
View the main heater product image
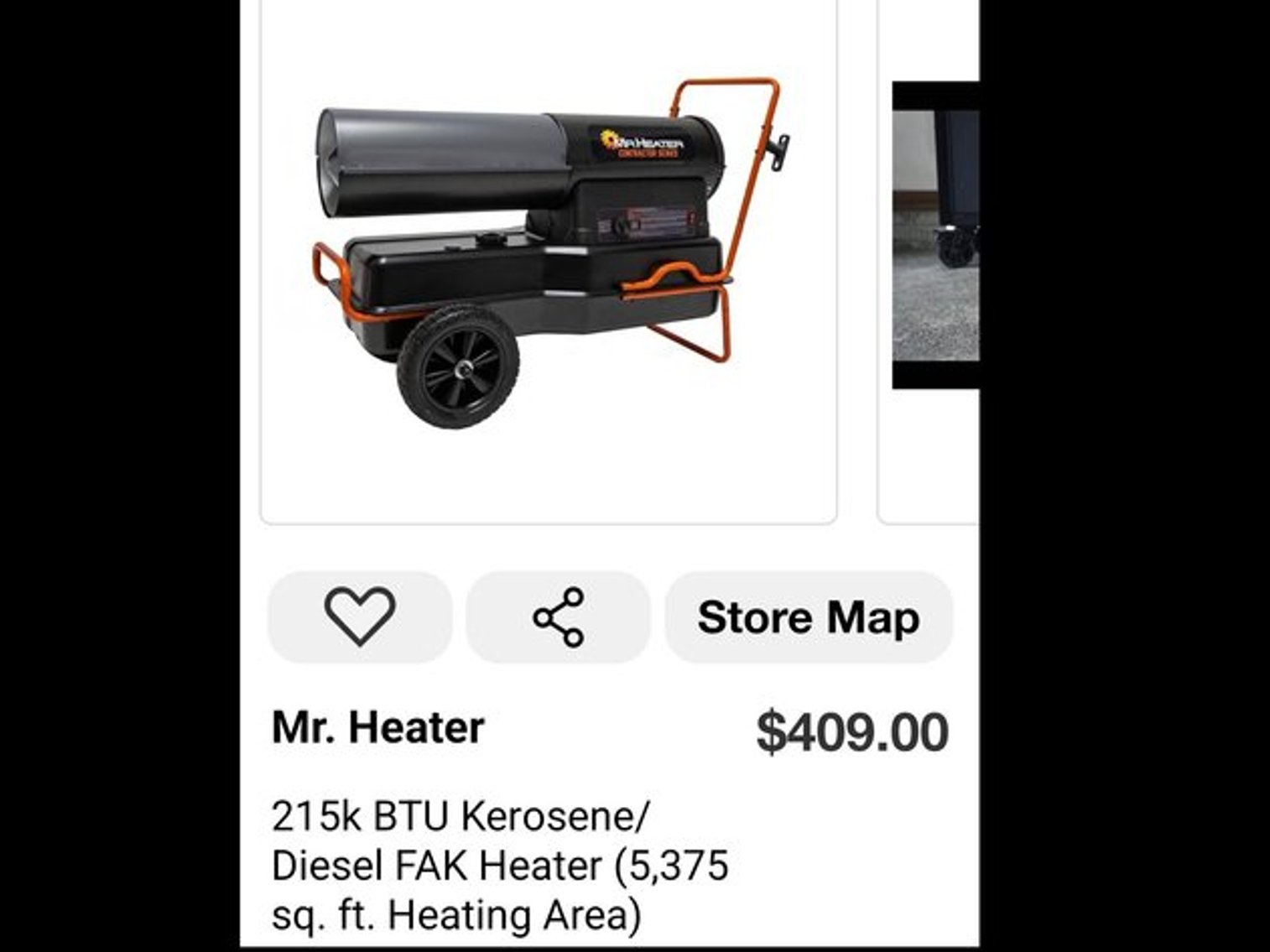549,260
